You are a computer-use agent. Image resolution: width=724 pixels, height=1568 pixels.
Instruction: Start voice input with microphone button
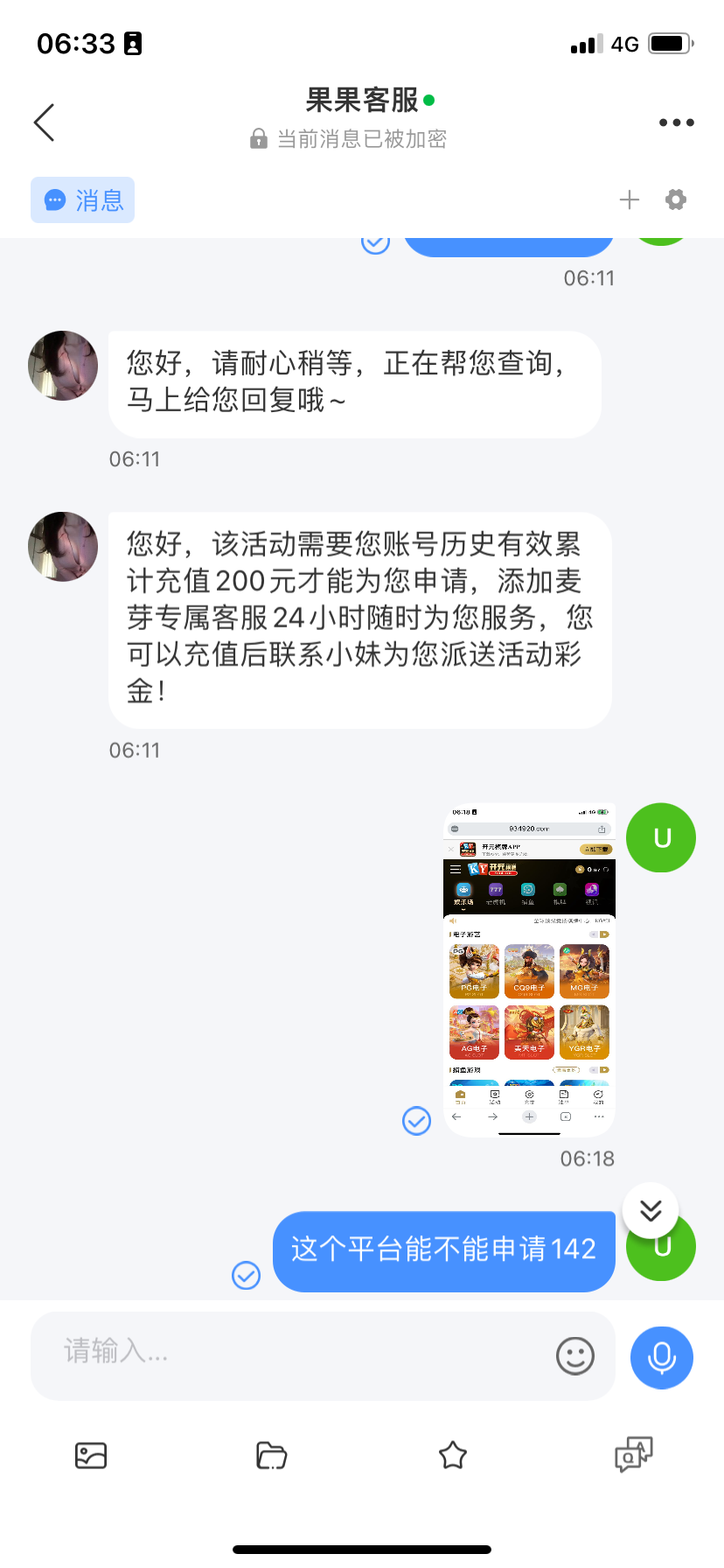662,1357
